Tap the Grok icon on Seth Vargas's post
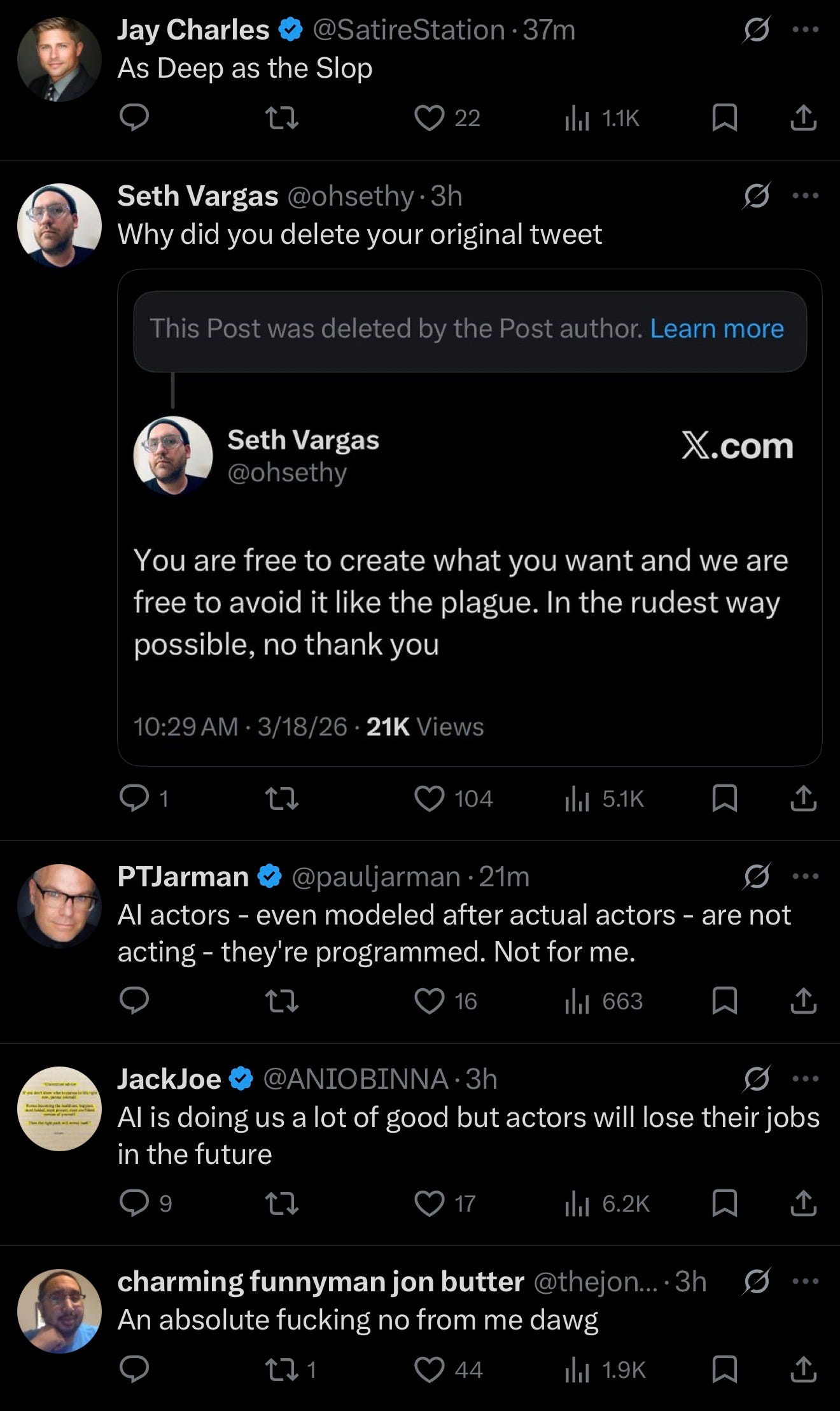 (x=756, y=195)
